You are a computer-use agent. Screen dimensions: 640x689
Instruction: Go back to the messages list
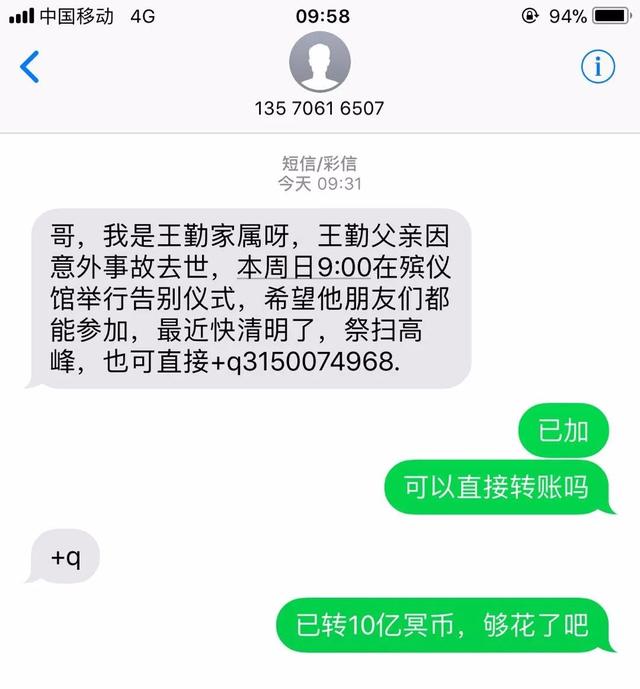pos(30,67)
